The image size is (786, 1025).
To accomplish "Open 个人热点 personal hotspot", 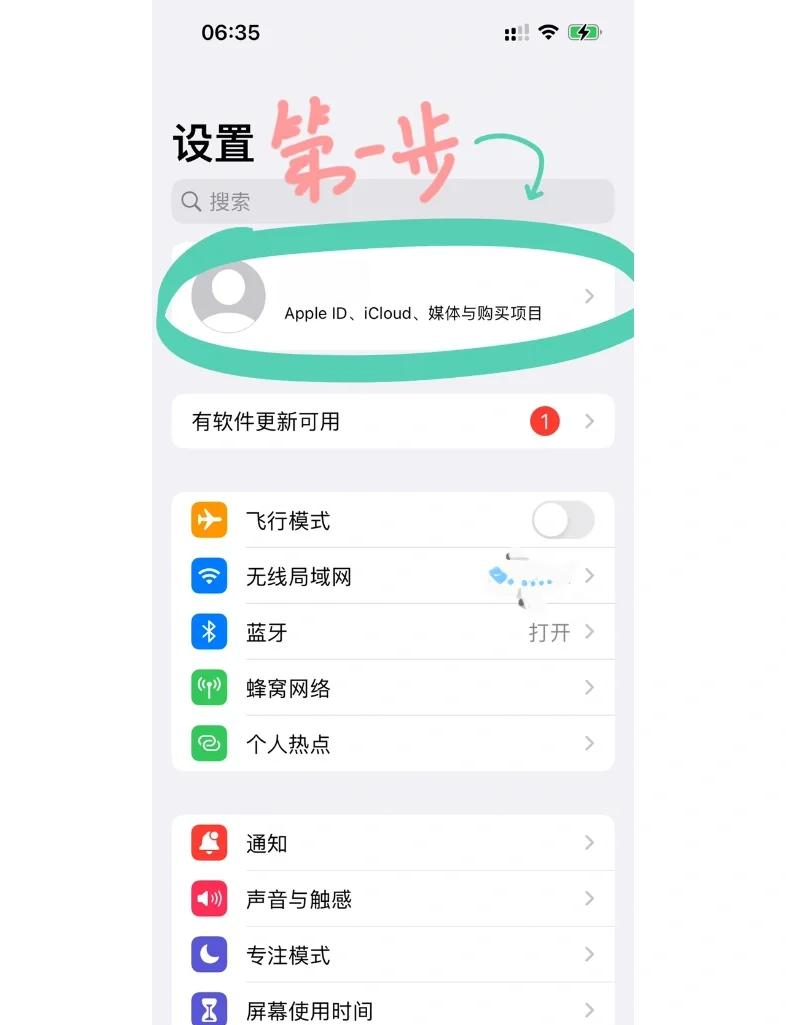I will 392,744.
